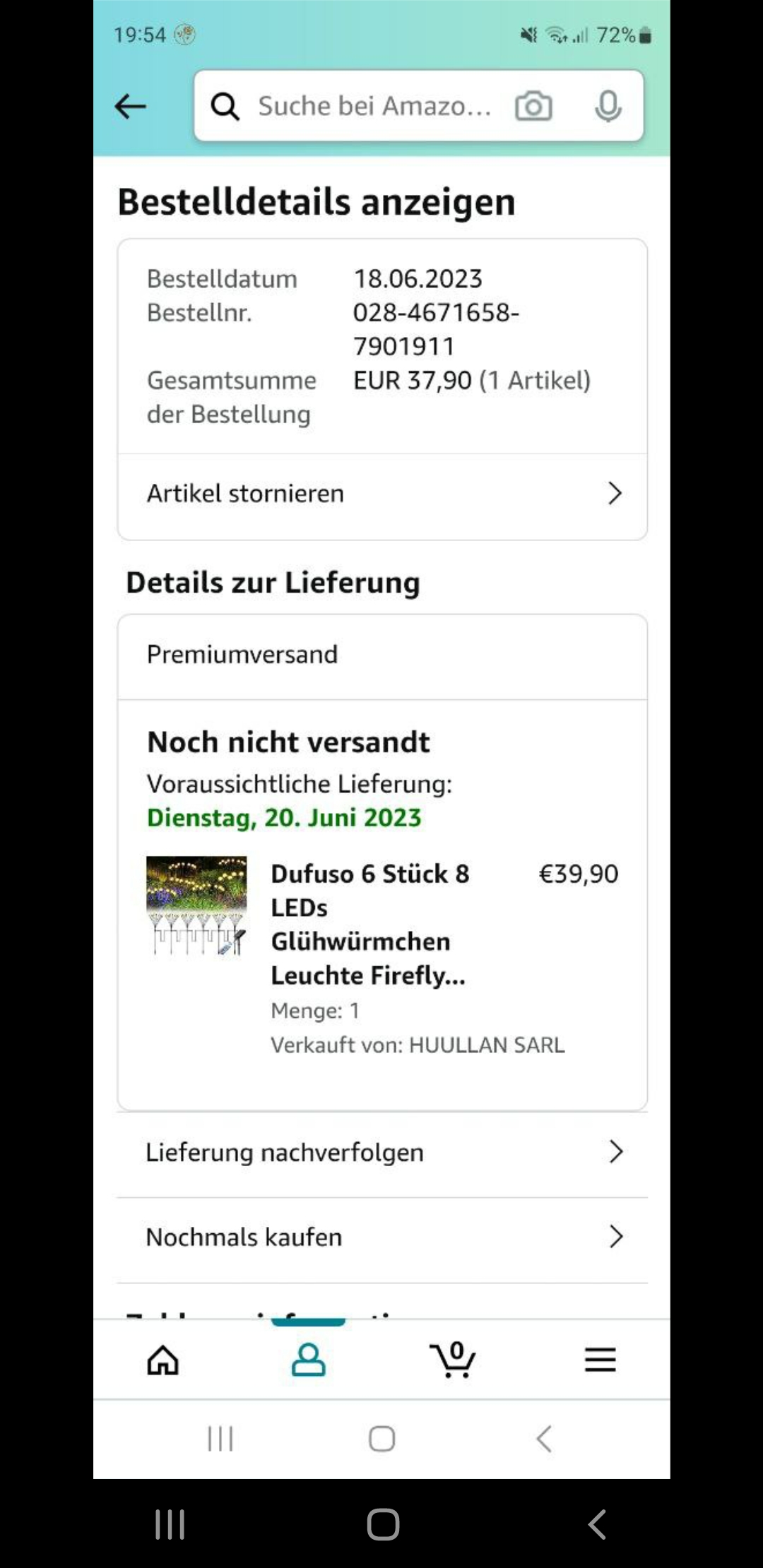763x1568 pixels.
Task: Open the account profile tab
Action: 308,1360
